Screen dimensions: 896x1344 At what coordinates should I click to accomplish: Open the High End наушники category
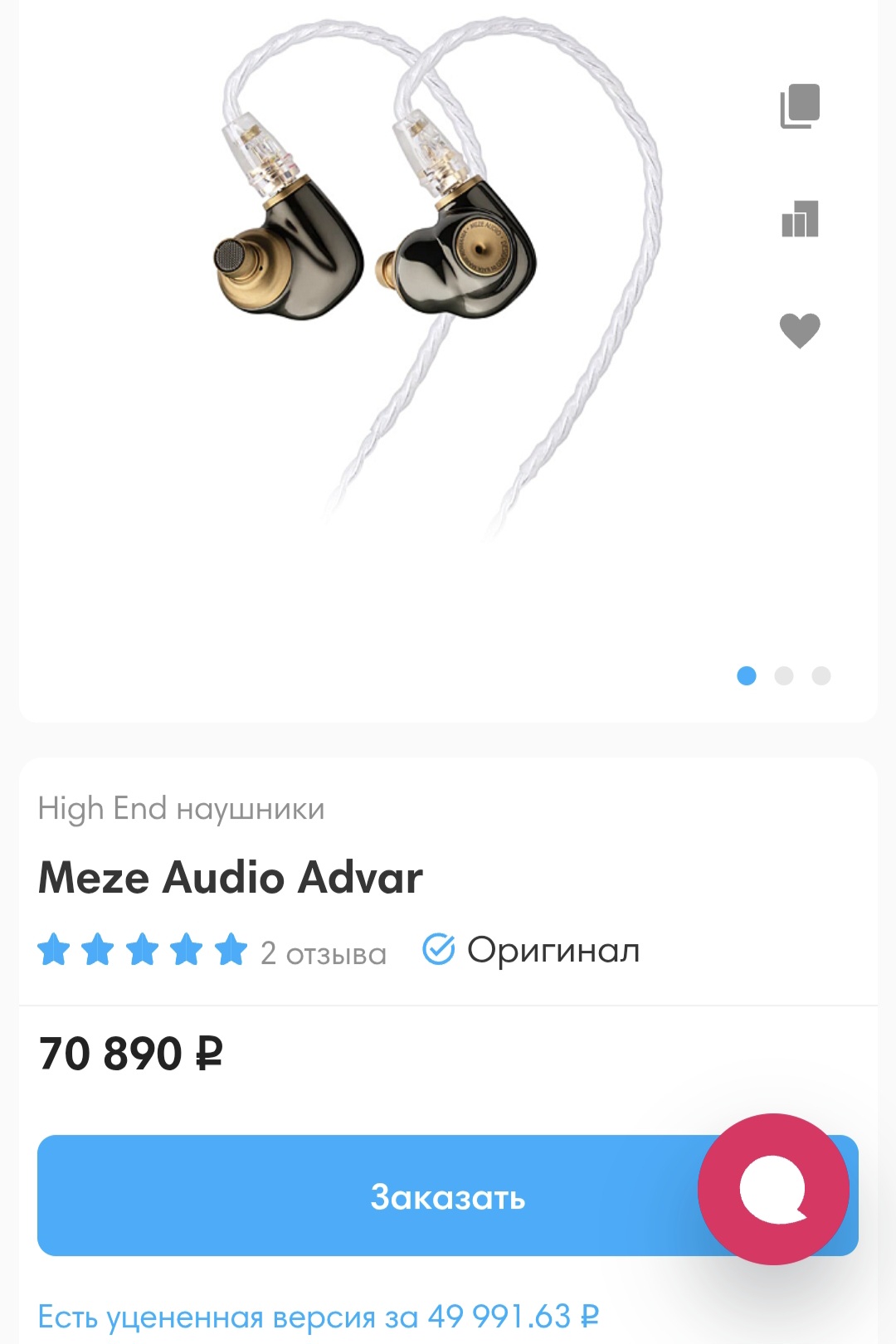[x=181, y=809]
